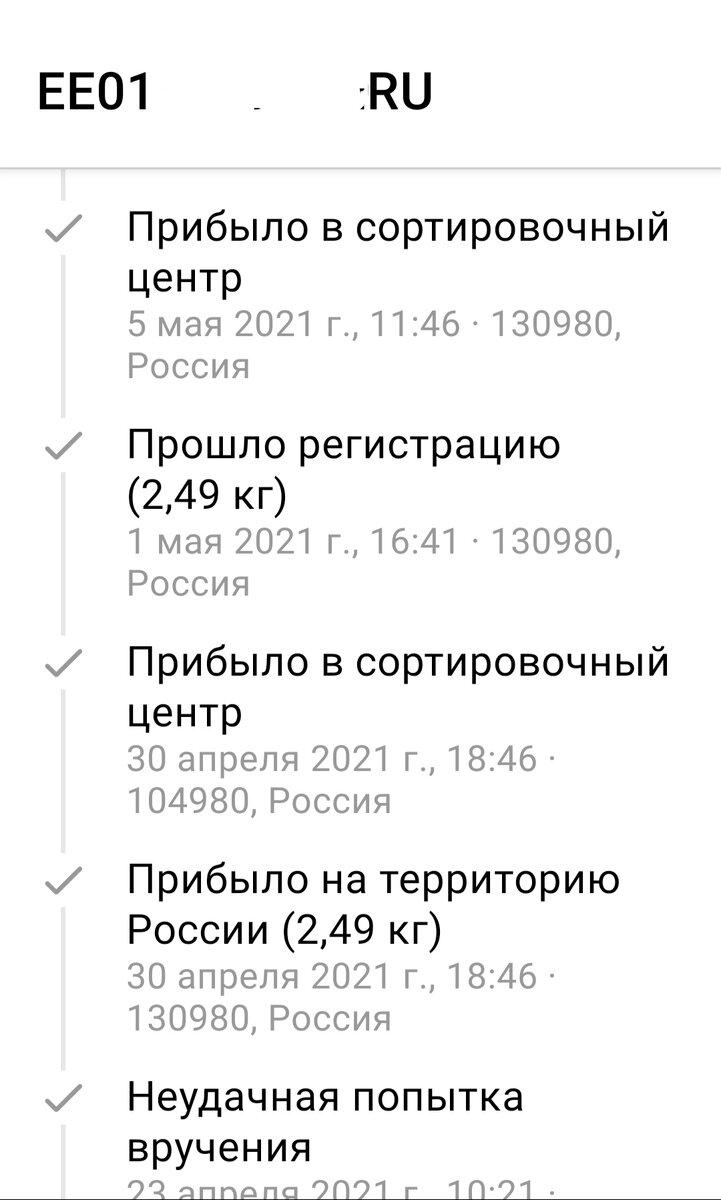Tap the dark status bar at the top

[x=360, y=20]
